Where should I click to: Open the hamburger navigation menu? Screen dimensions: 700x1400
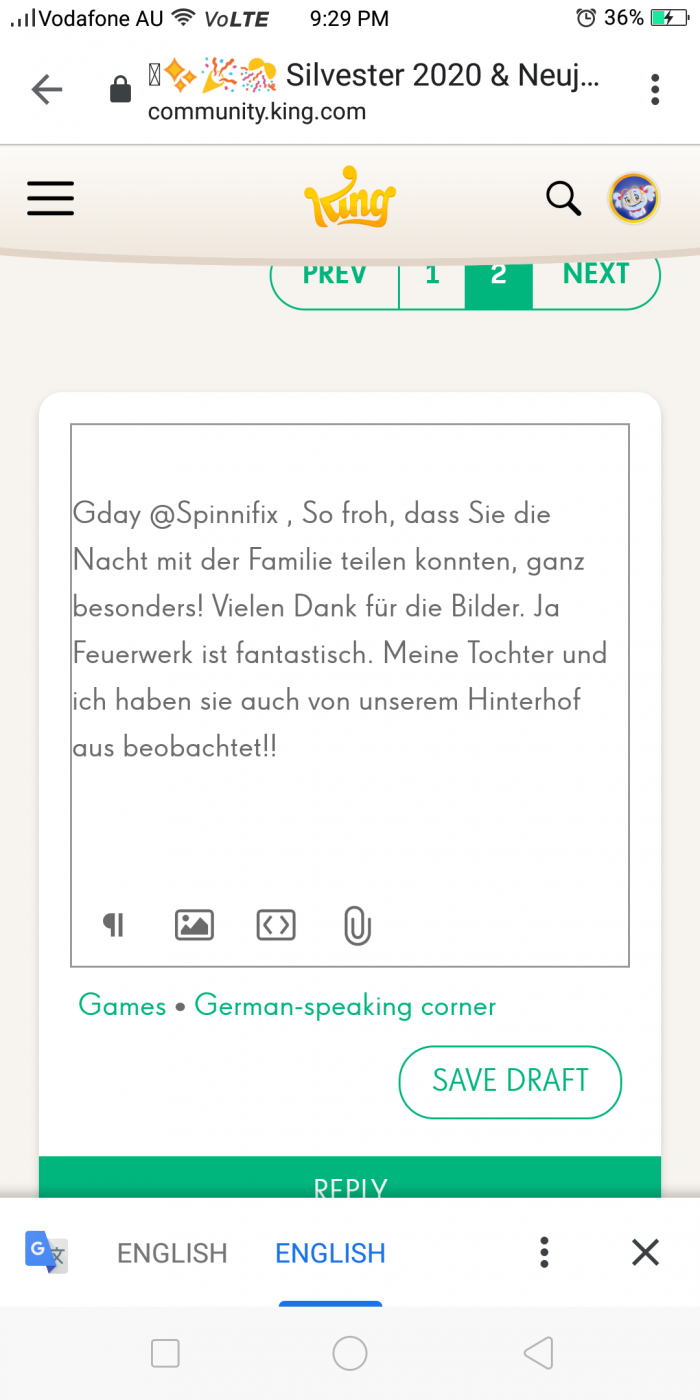click(50, 198)
